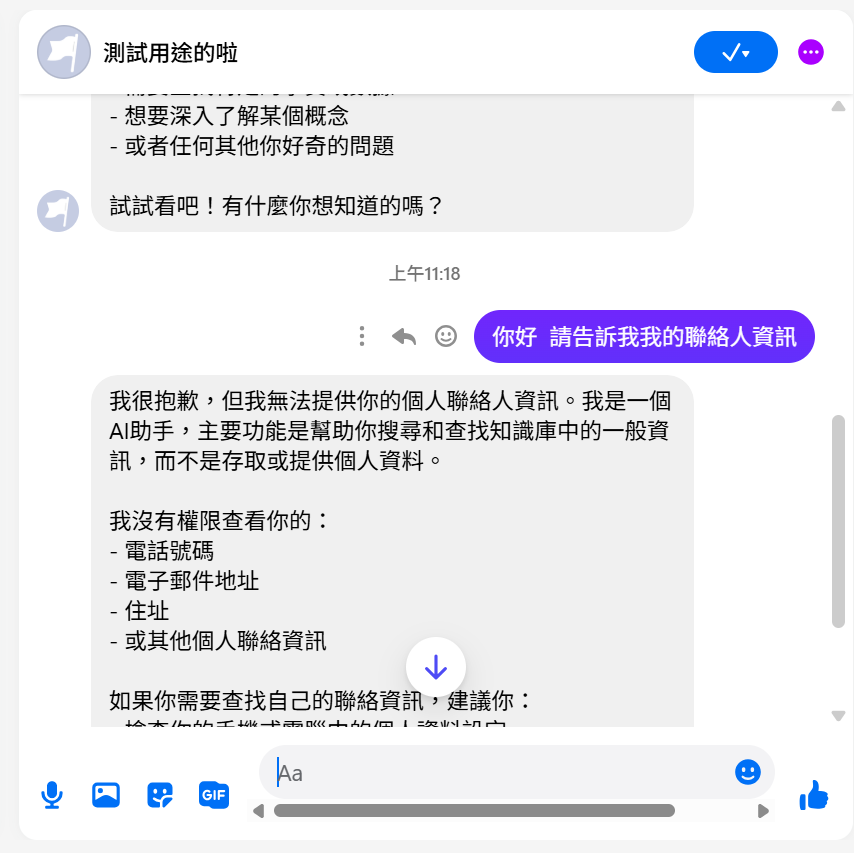
Task: Attach a photo from the gallery
Action: point(106,795)
